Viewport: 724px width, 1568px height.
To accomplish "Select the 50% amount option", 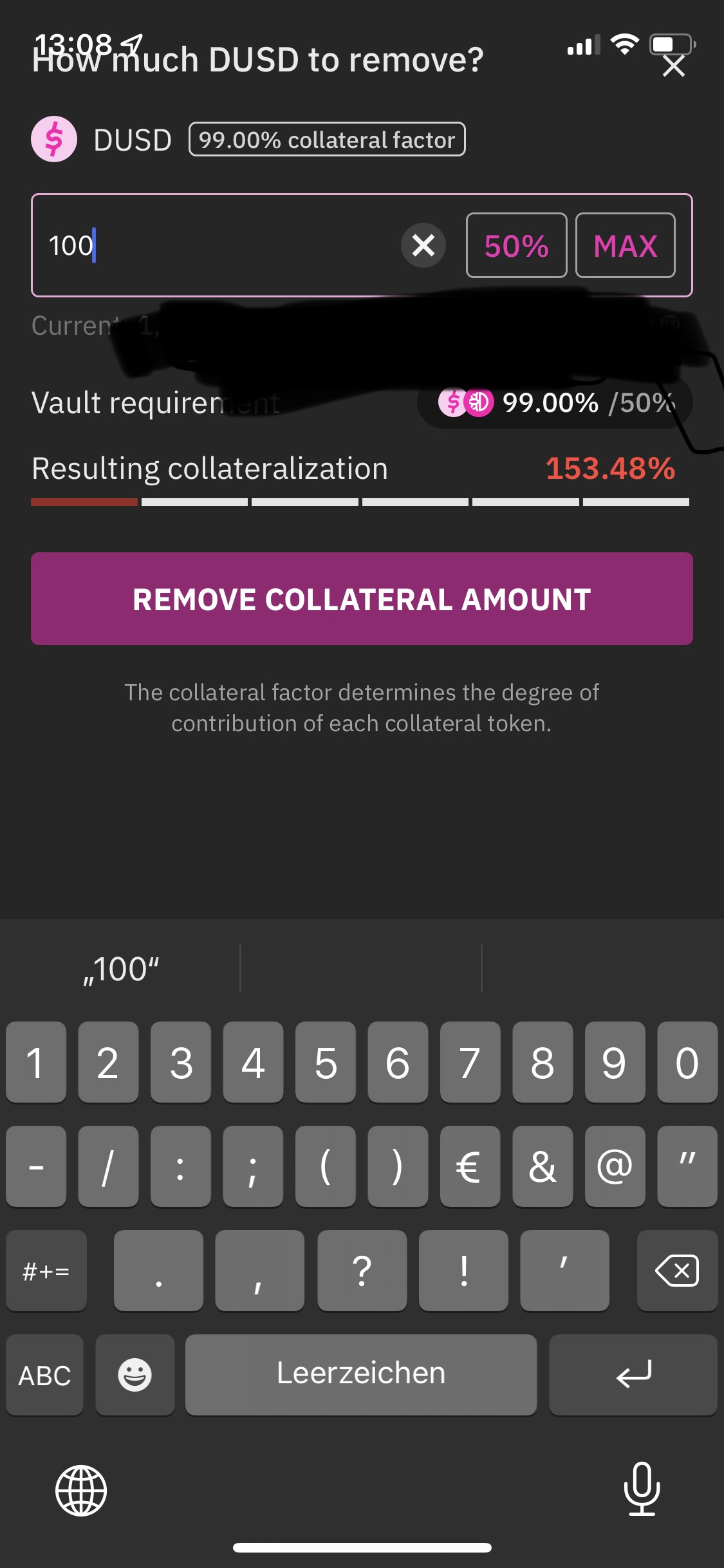I will click(516, 245).
